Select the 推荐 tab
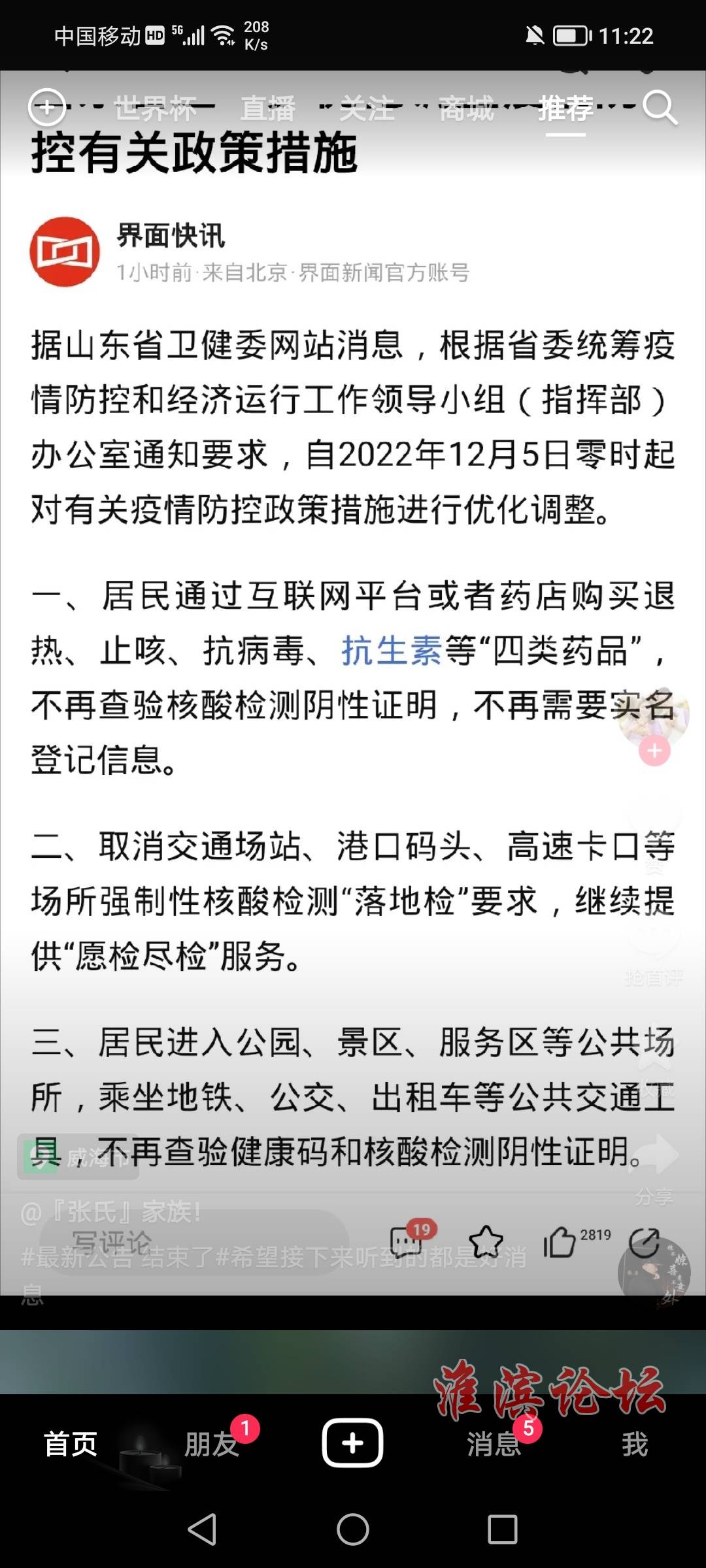 565,108
